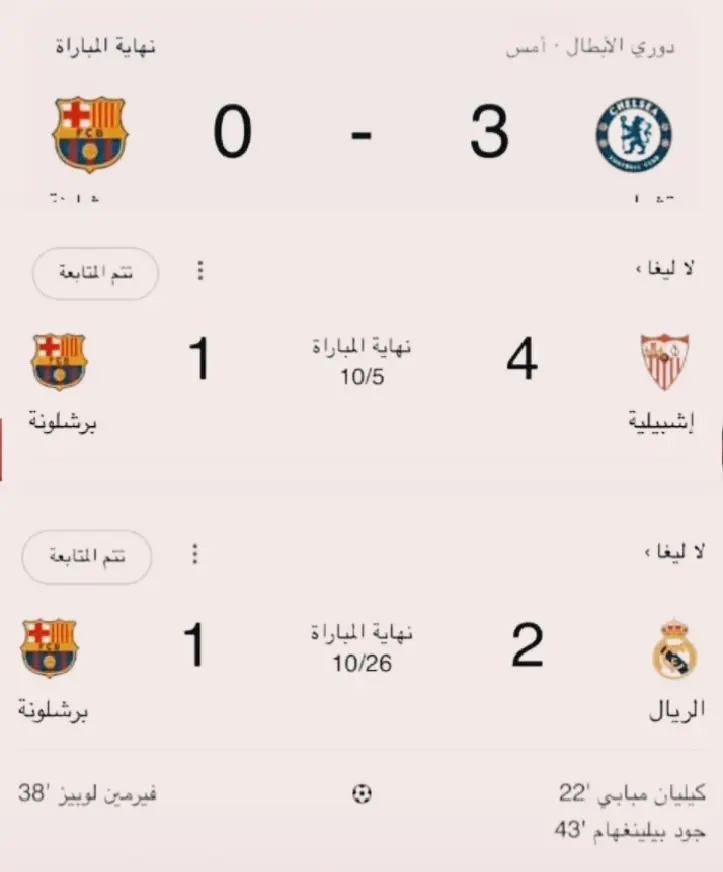The height and width of the screenshot is (872, 723).
Task: Click the 3 - 0 scoreline
Action: [360, 135]
